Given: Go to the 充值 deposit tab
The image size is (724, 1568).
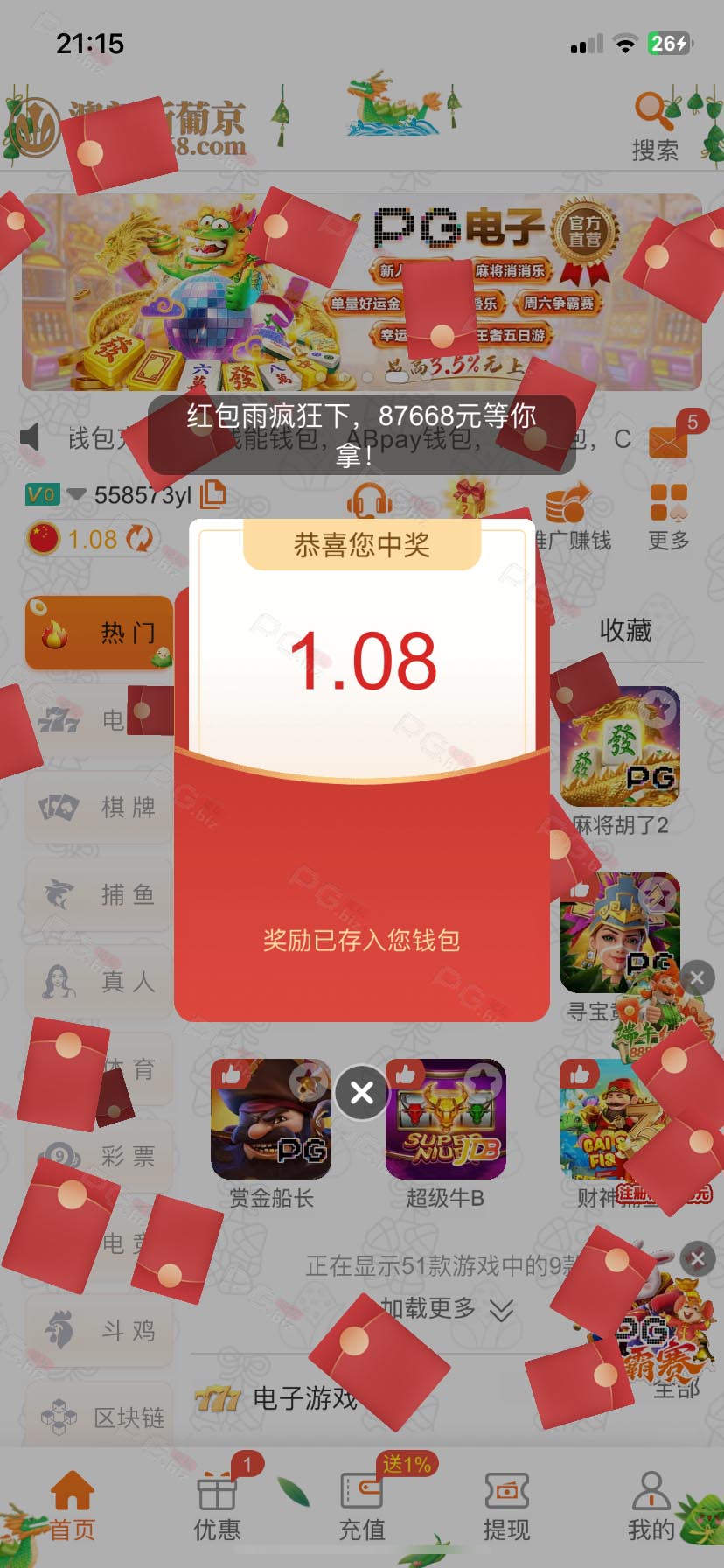Looking at the screenshot, I should [362, 1507].
